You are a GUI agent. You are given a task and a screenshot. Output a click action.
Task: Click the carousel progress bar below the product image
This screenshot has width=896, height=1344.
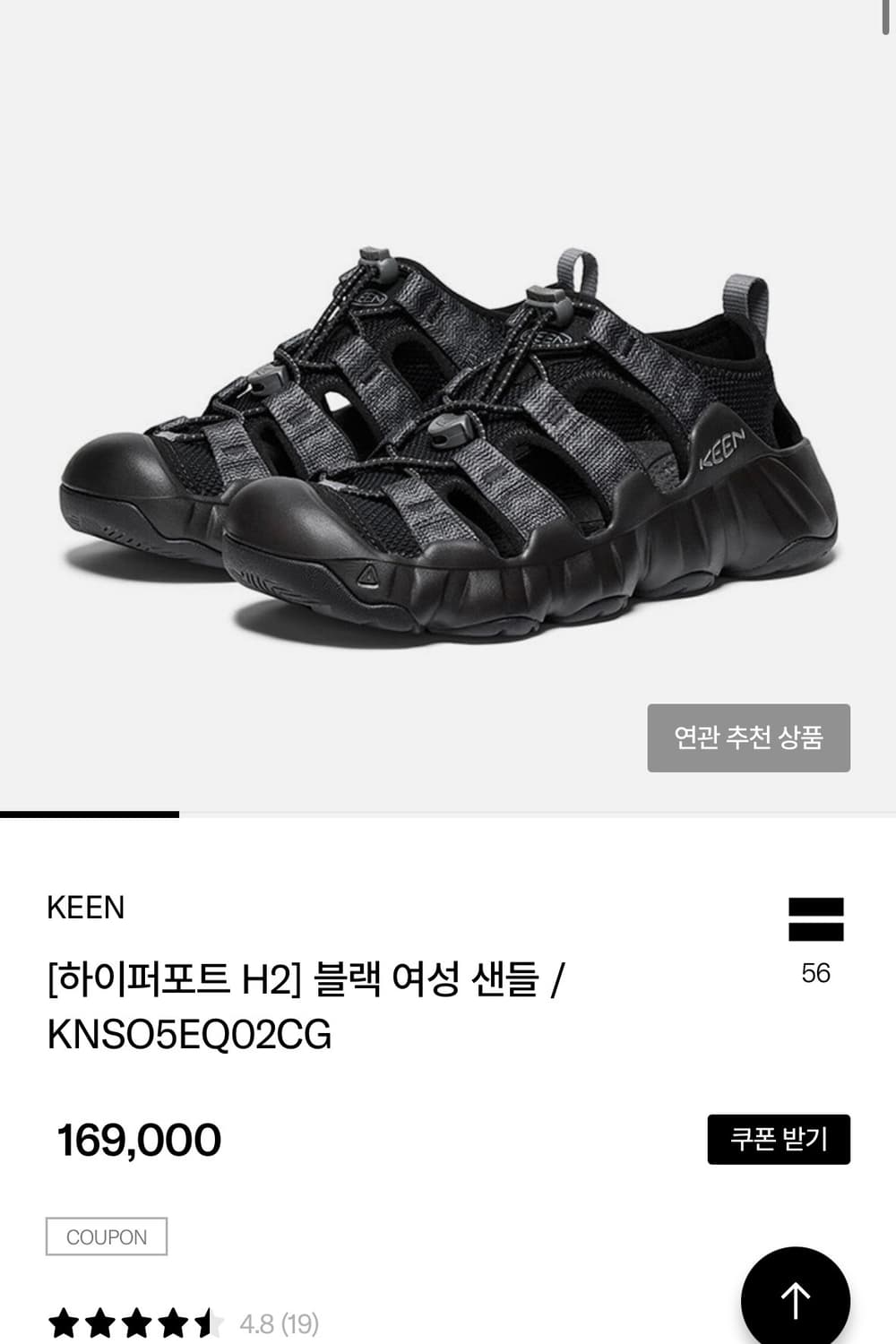90,814
